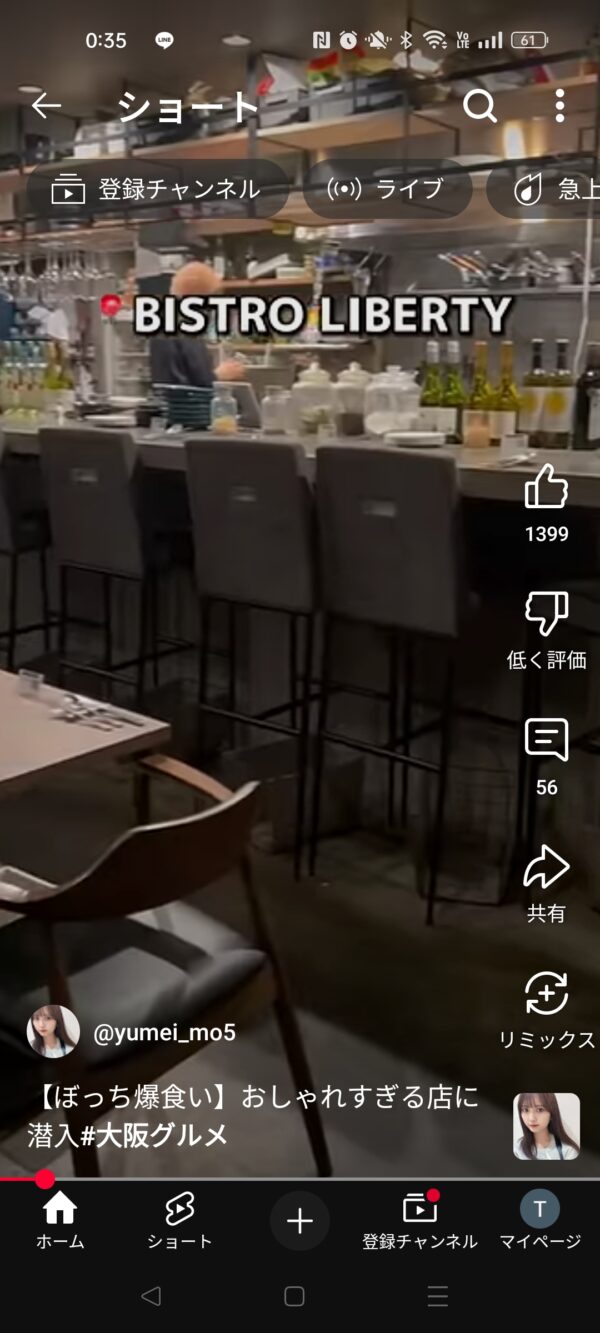Remix this Short with リミックス
Image resolution: width=600 pixels, height=1333 pixels.
coord(546,995)
